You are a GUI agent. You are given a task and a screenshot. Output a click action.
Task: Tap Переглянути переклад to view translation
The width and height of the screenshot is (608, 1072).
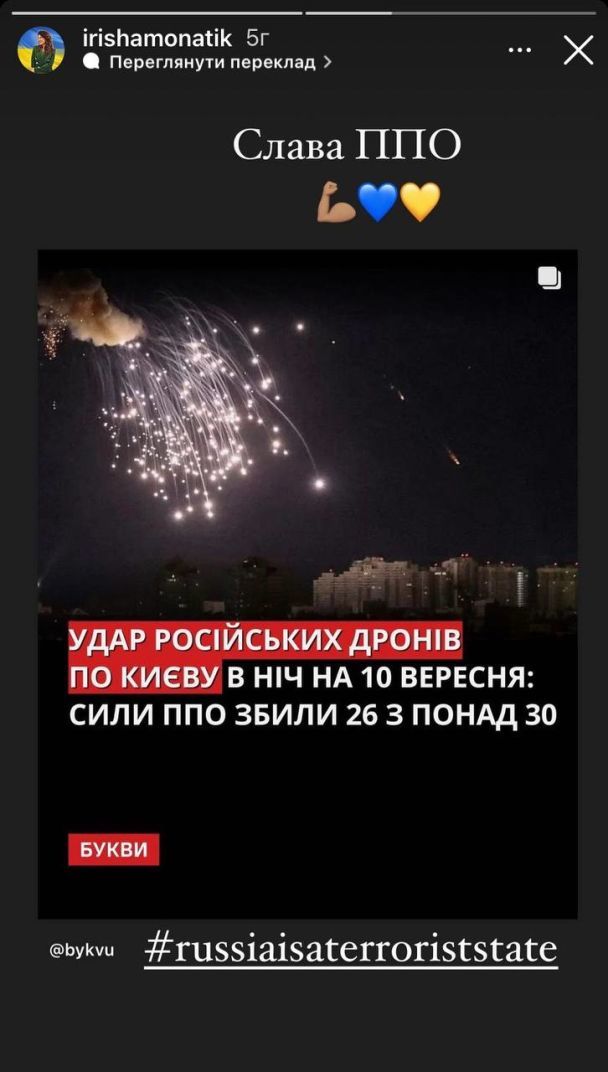coord(212,62)
